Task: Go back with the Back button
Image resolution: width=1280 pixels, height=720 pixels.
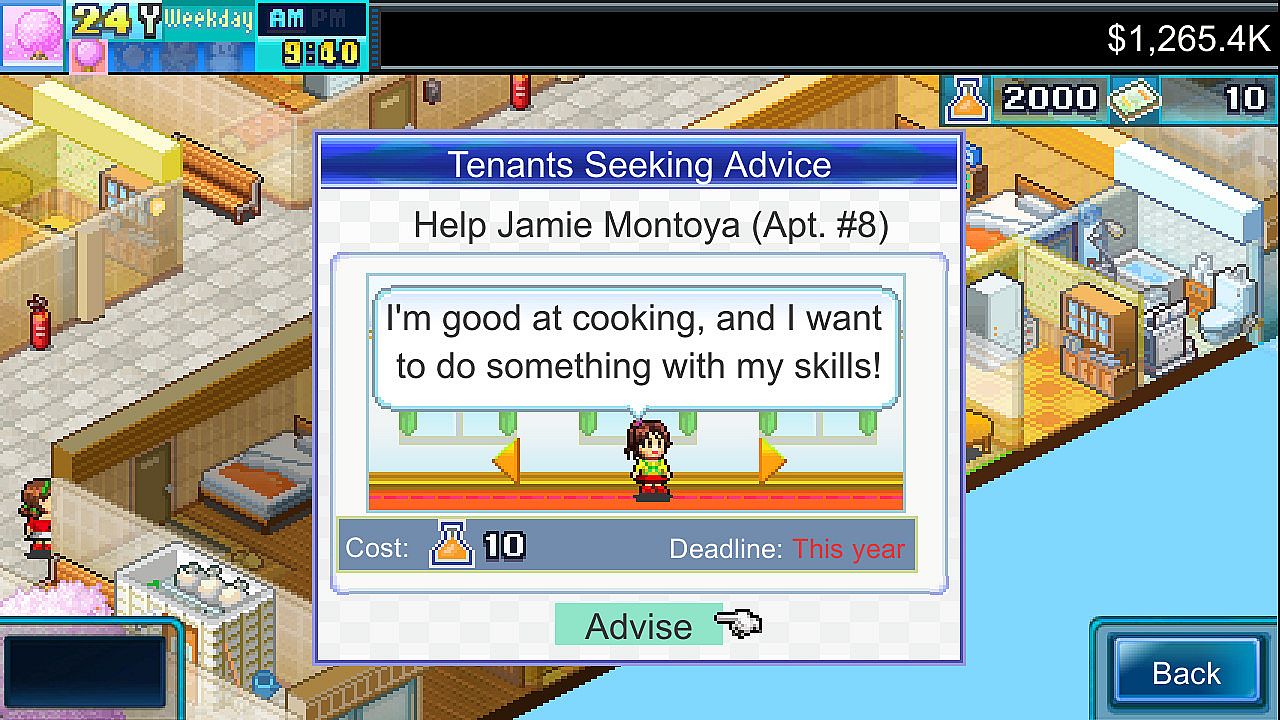Action: [x=1186, y=673]
